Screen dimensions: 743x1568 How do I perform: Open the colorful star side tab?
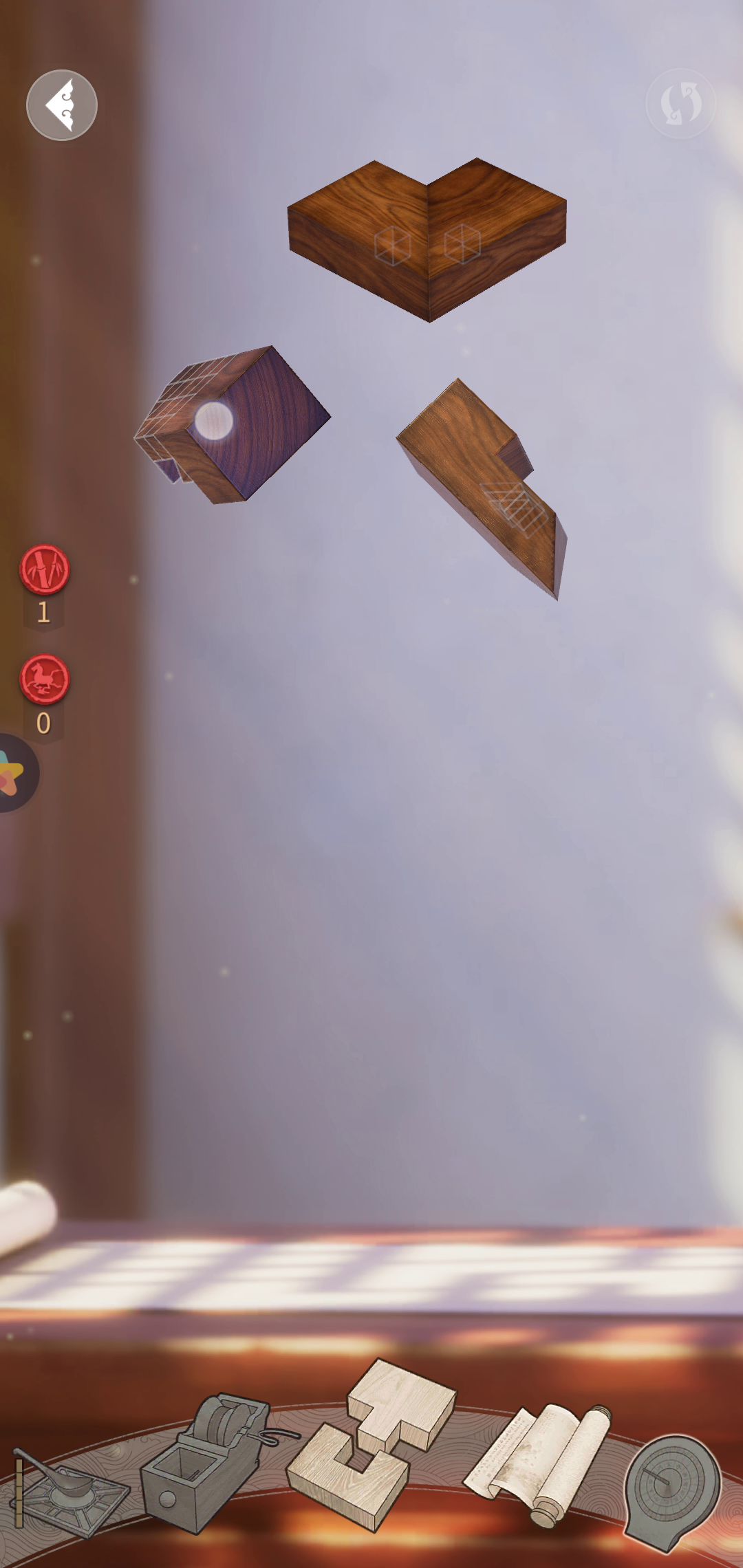click(x=14, y=772)
